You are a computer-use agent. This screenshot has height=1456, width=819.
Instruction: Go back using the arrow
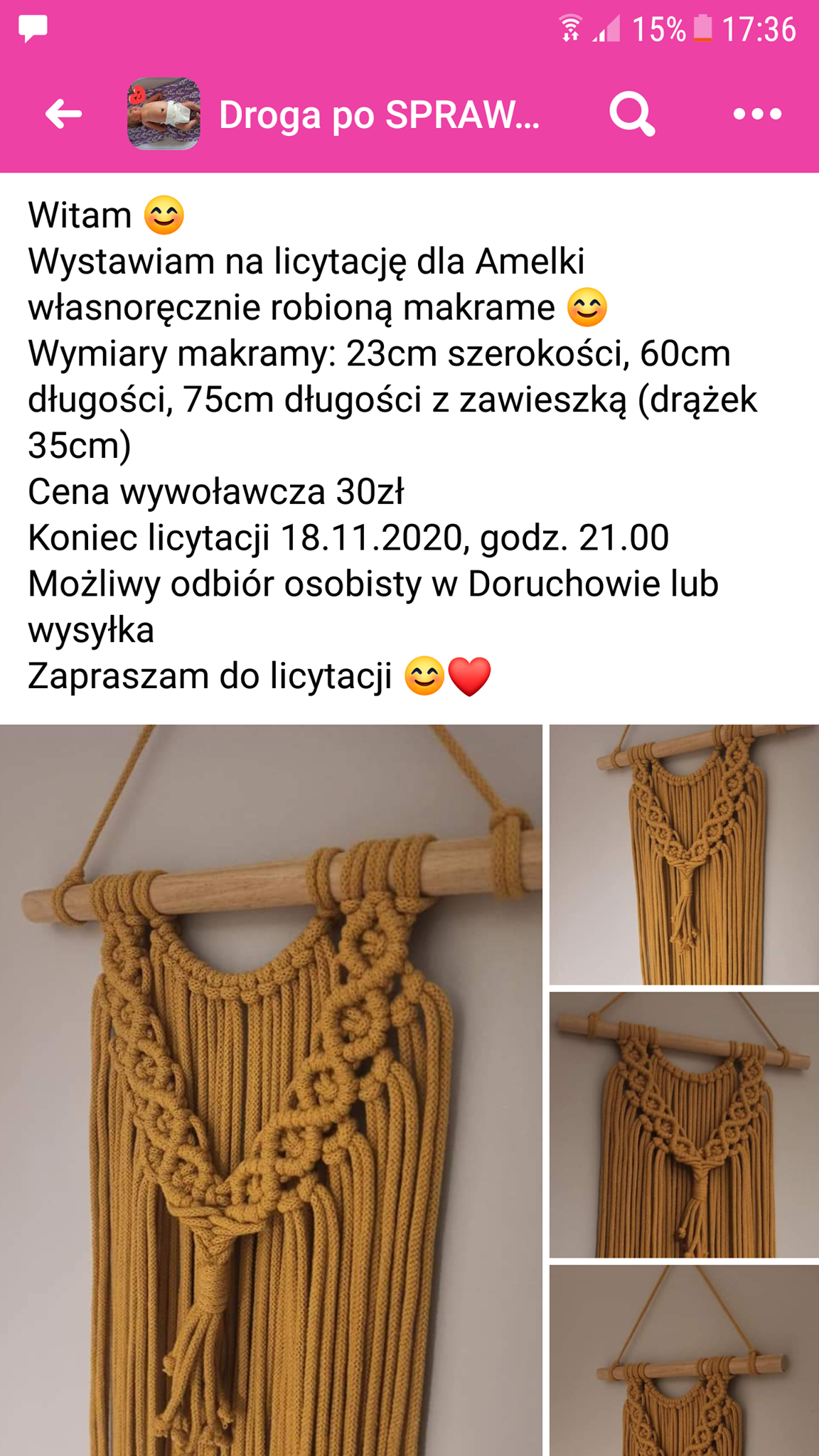pyautogui.click(x=64, y=114)
